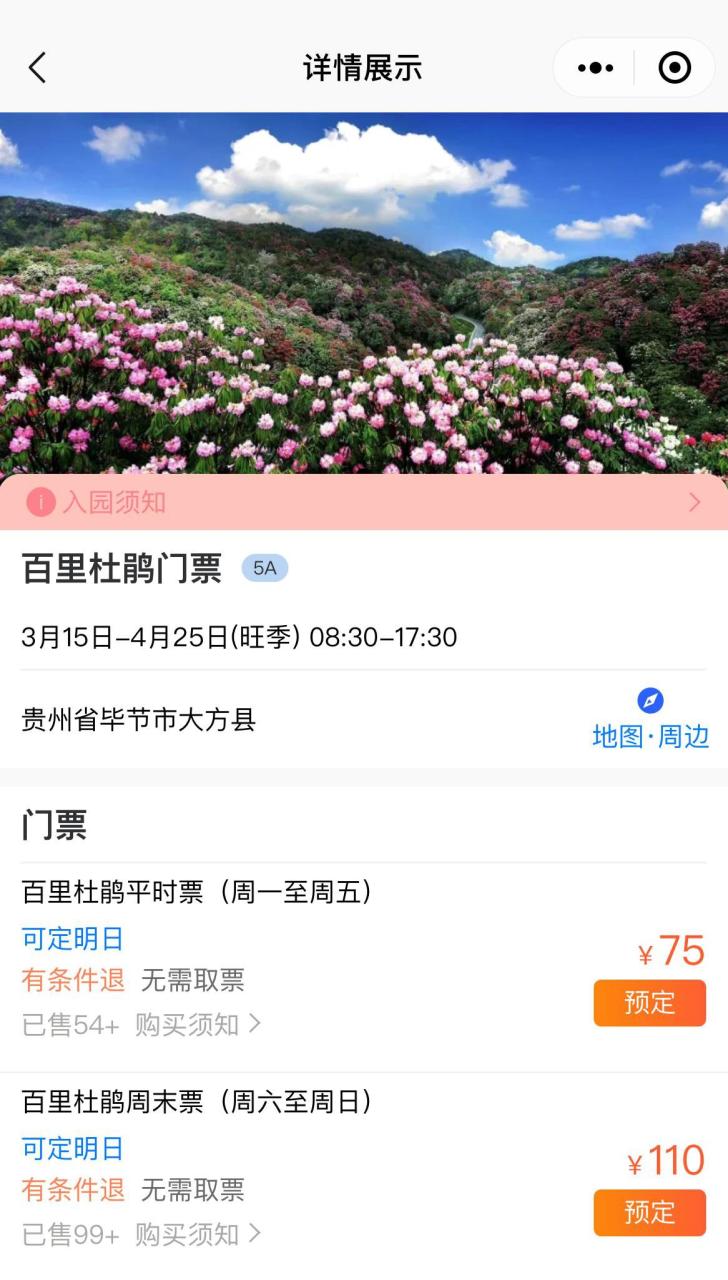Open the mini program's three-dot menu

click(x=595, y=68)
